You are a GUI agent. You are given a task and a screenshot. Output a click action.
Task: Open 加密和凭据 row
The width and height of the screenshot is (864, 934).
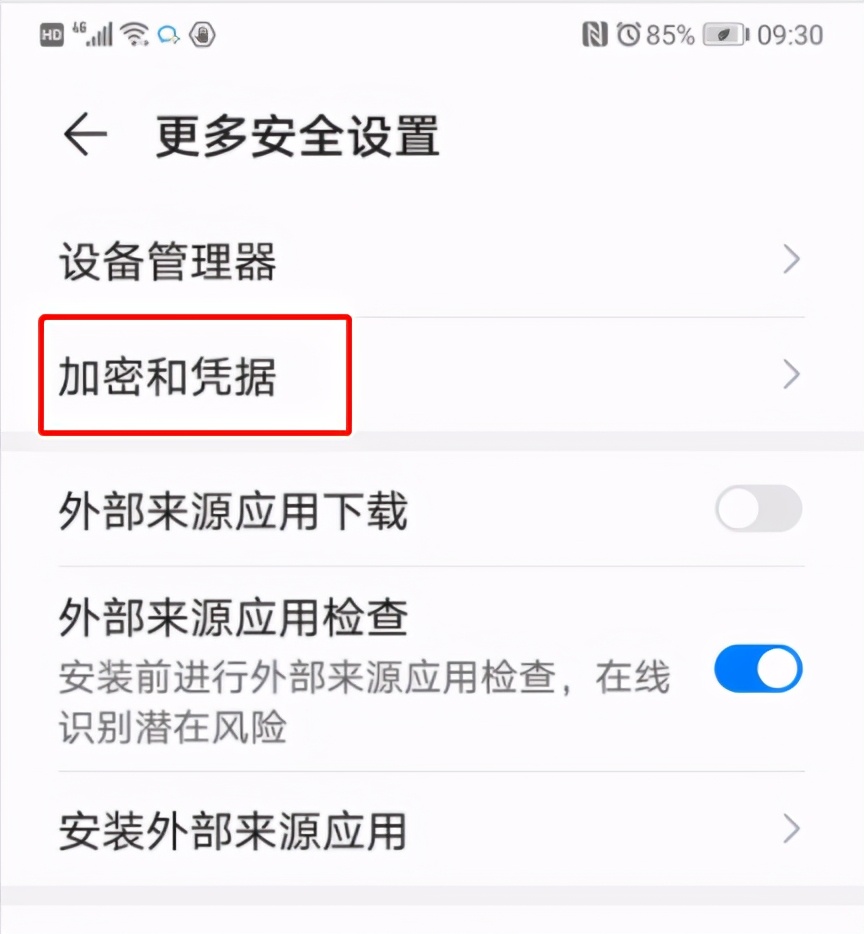point(430,376)
